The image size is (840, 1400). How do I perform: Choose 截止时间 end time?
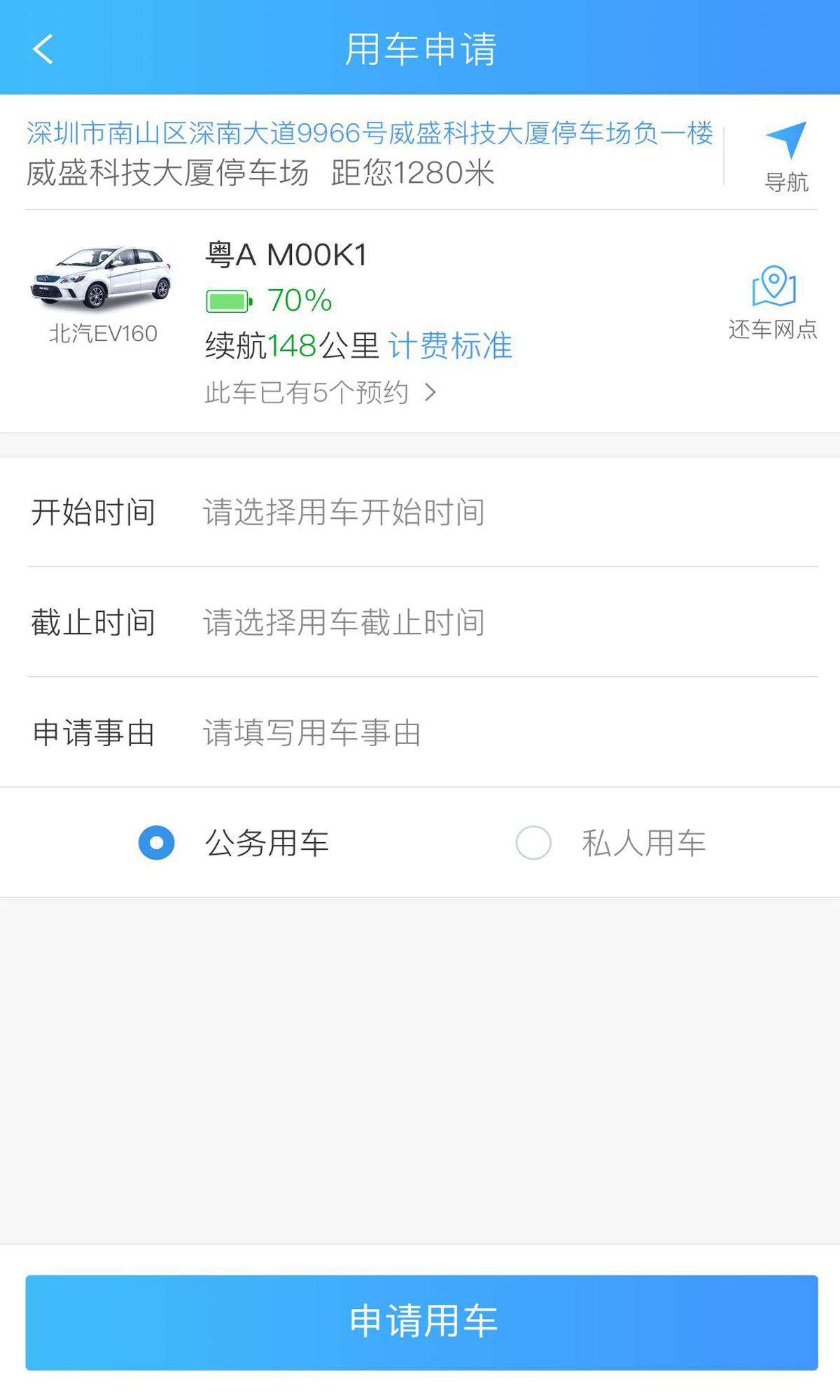420,622
